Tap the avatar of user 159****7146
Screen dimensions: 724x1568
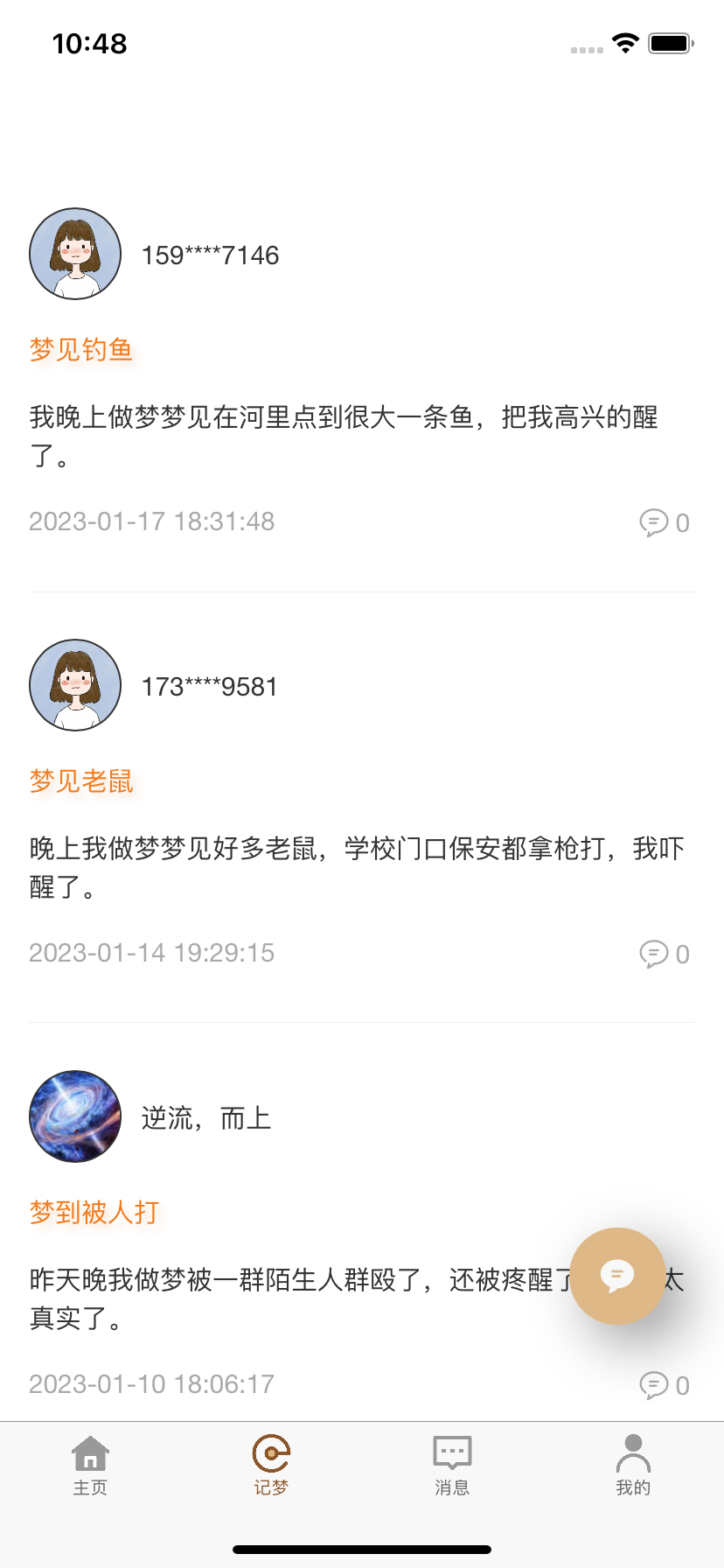click(74, 254)
